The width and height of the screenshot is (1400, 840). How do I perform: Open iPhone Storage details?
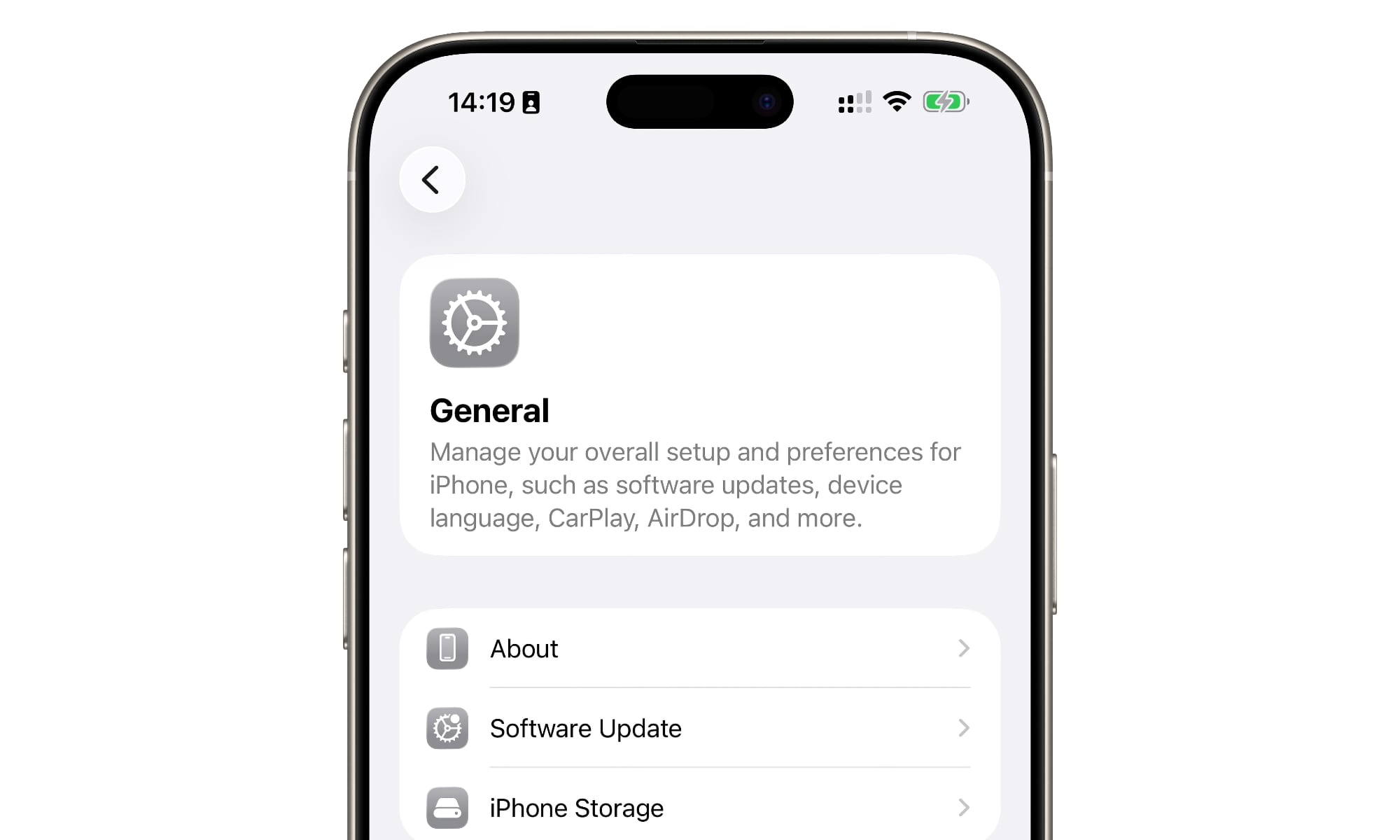[698, 808]
